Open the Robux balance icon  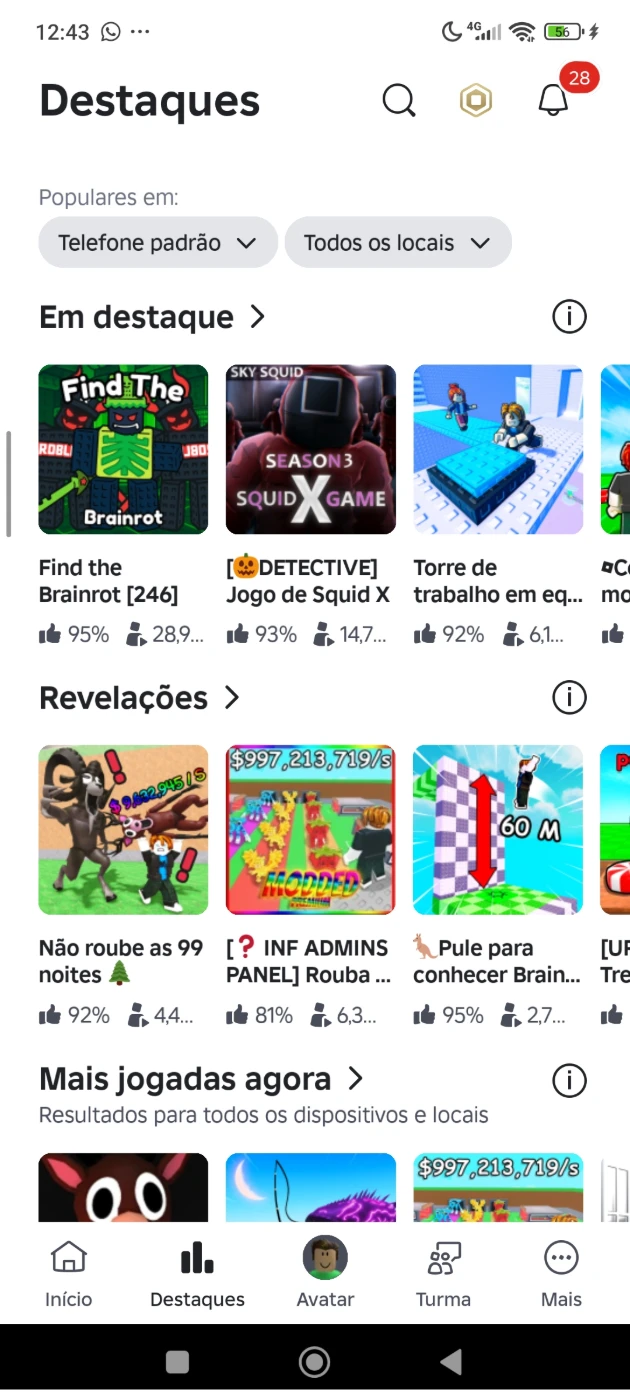[476, 100]
